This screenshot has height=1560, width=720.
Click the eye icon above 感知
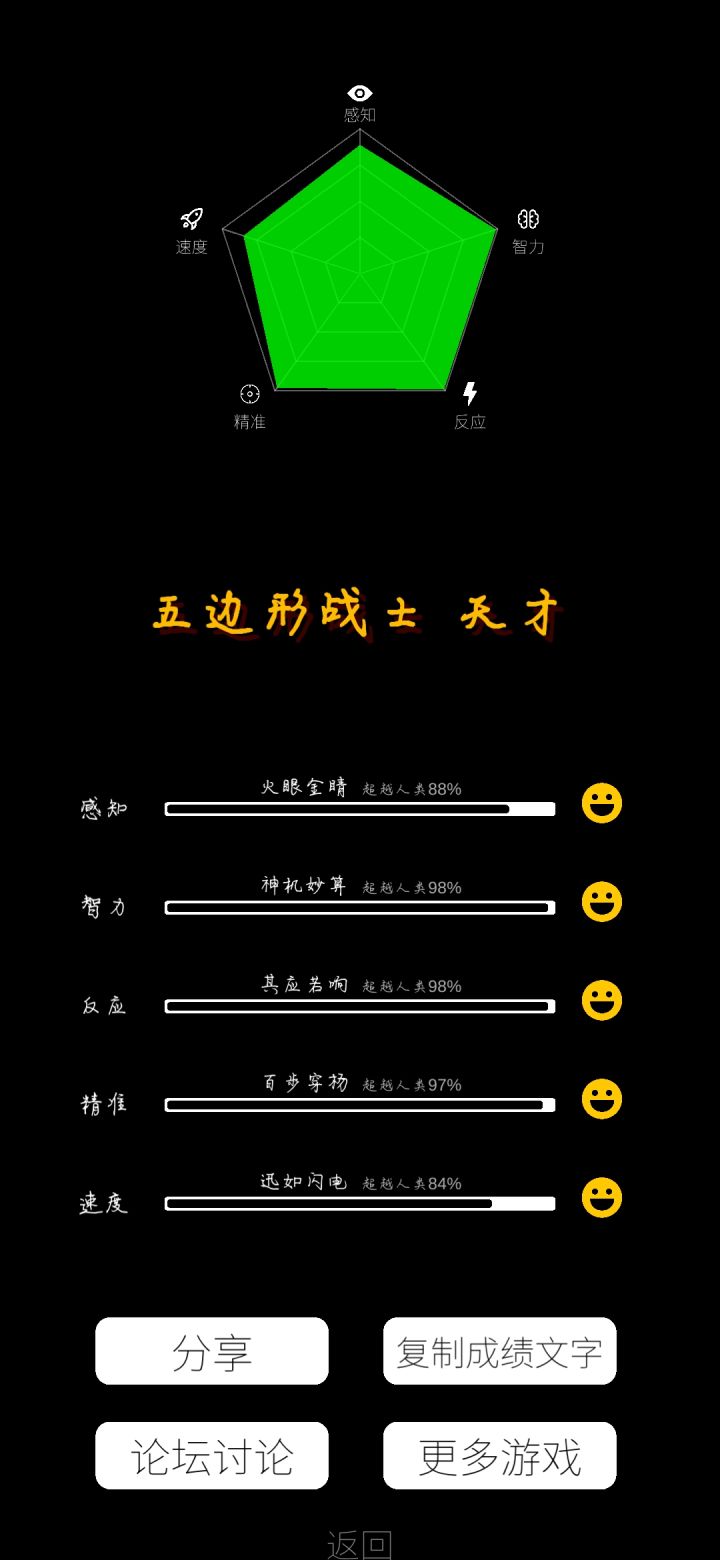[359, 92]
